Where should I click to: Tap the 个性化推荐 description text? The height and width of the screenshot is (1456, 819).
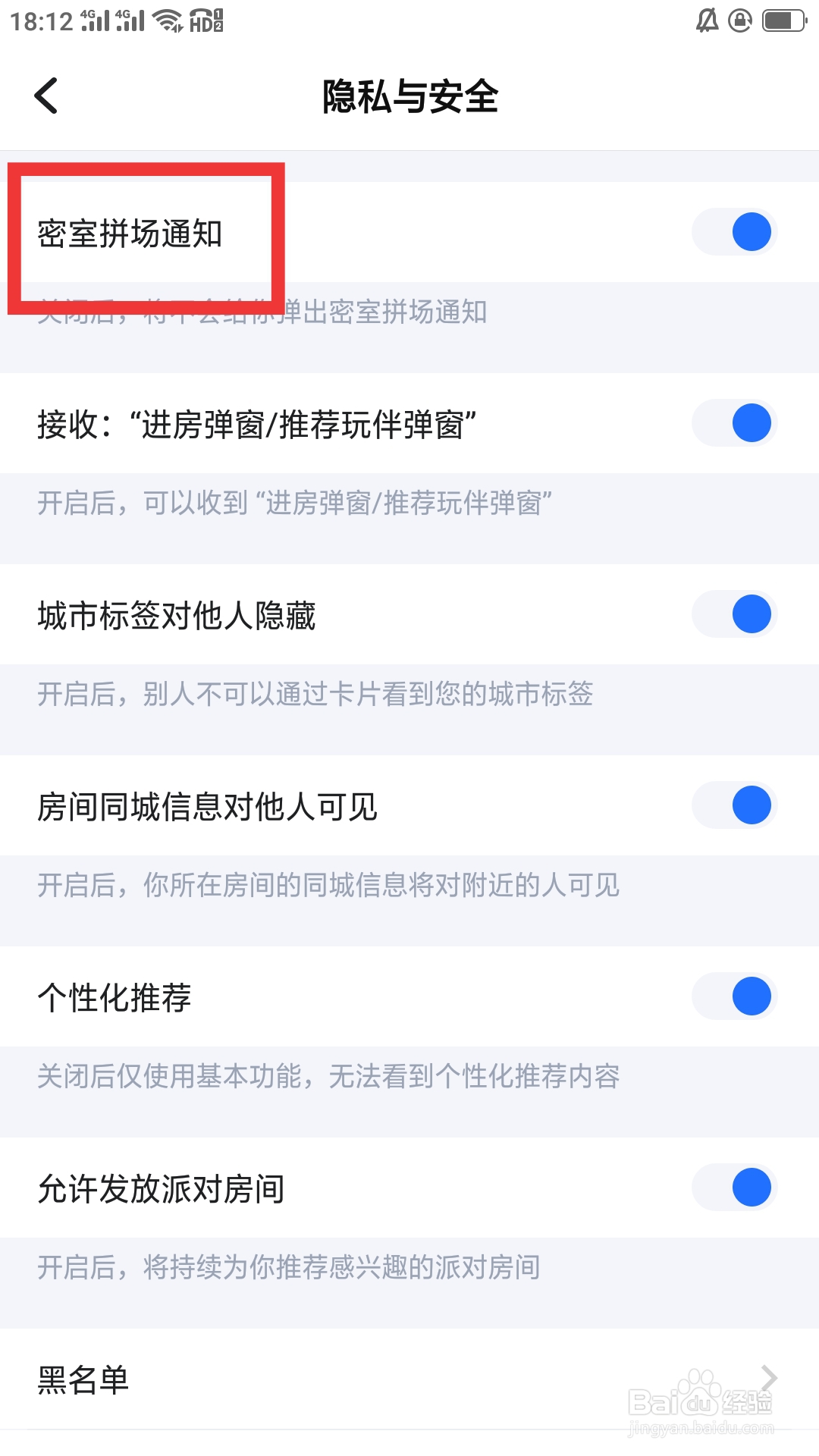[328, 1077]
